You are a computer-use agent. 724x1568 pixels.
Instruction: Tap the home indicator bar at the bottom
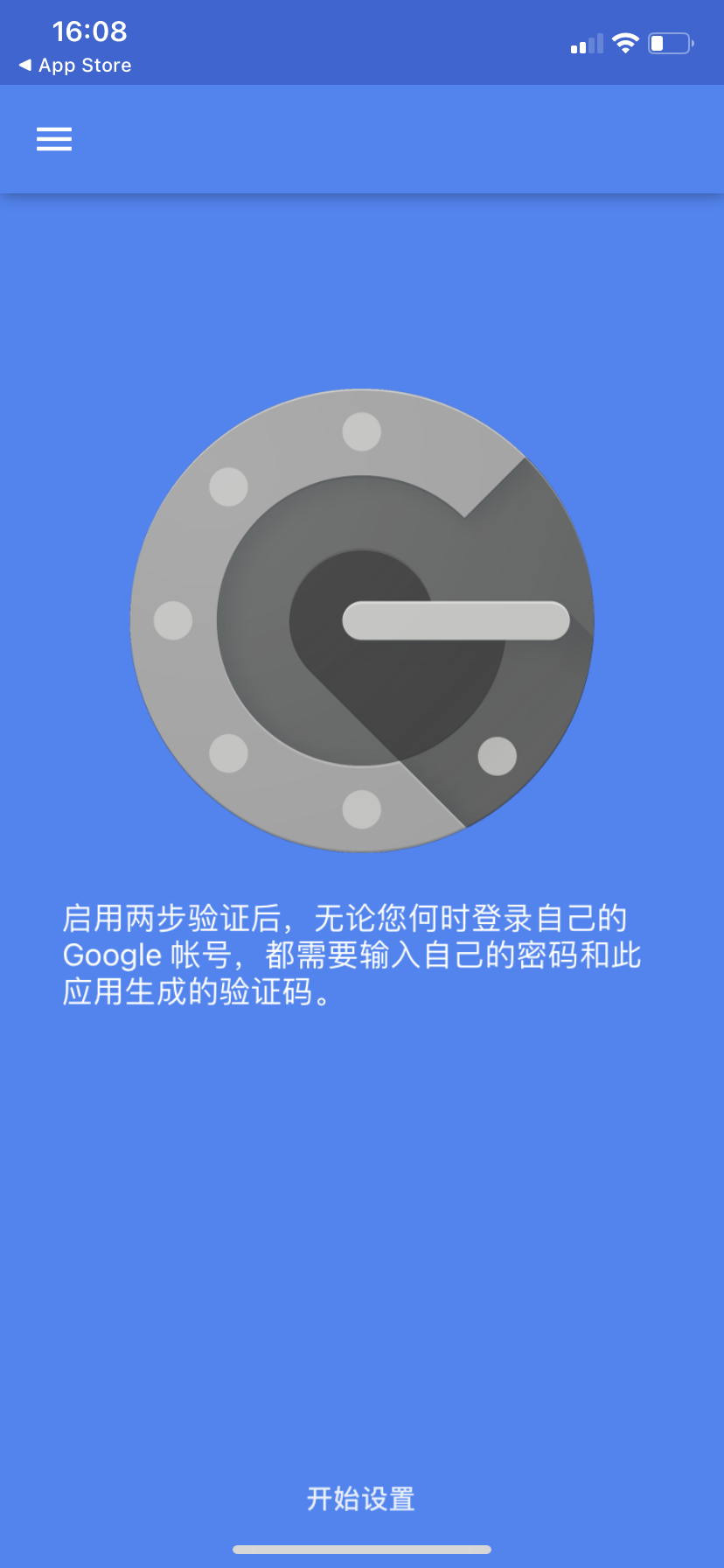[361, 1550]
